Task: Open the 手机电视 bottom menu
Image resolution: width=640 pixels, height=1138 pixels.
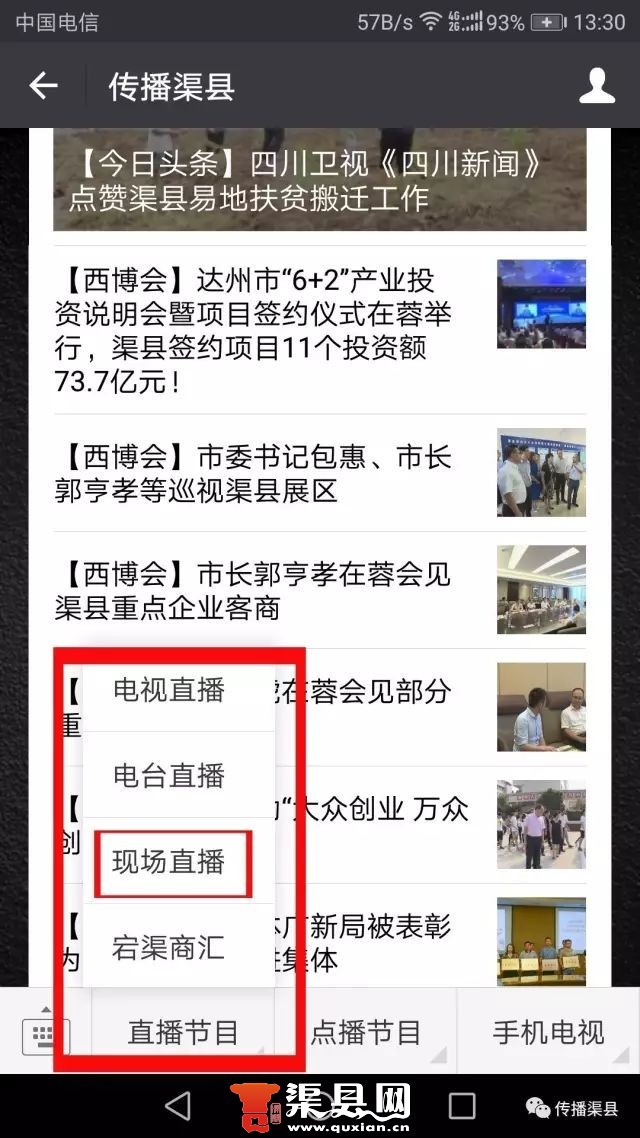Action: pyautogui.click(x=548, y=1032)
